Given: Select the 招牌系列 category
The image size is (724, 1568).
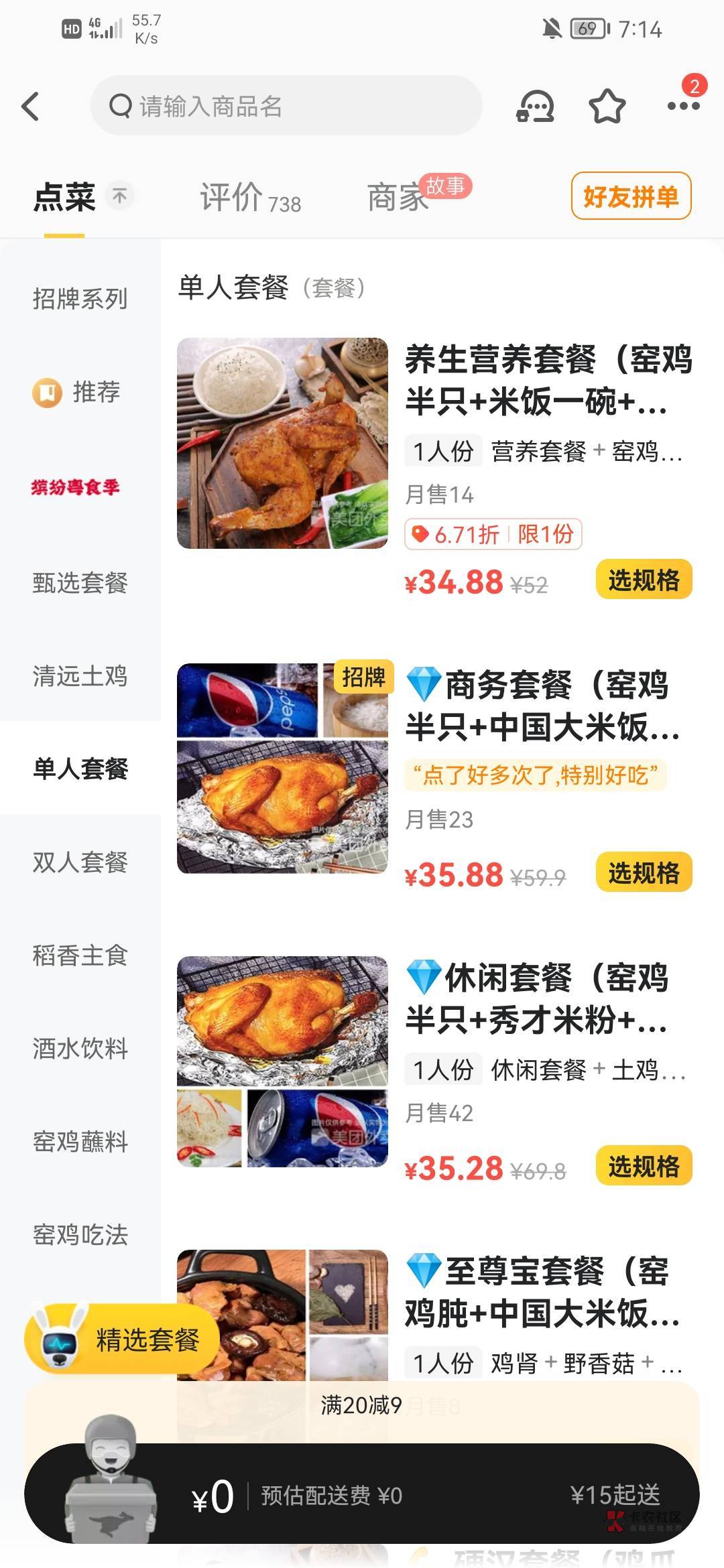Looking at the screenshot, I should click(x=80, y=298).
